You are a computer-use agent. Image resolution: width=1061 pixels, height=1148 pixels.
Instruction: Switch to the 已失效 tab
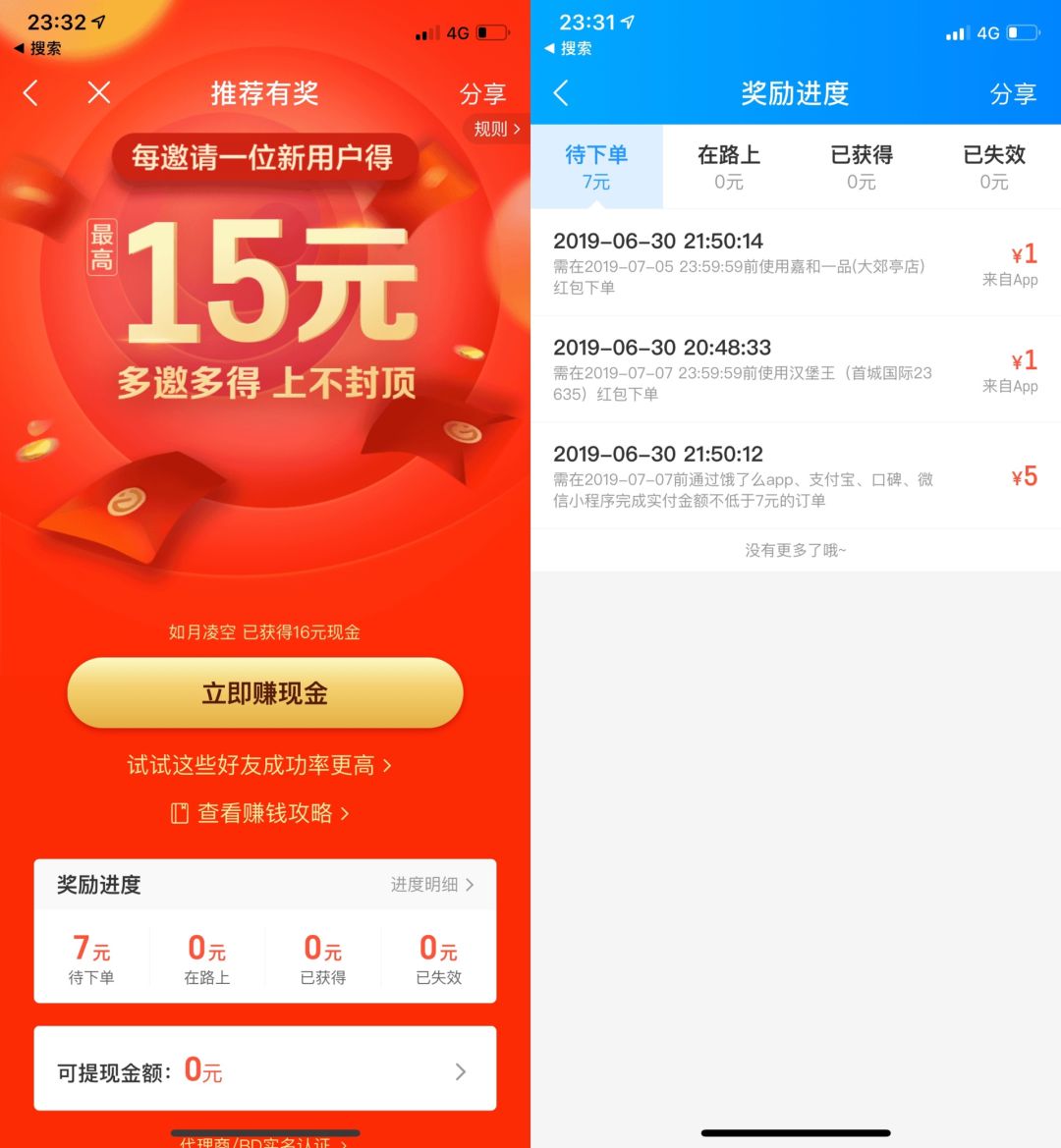pyautogui.click(x=993, y=167)
